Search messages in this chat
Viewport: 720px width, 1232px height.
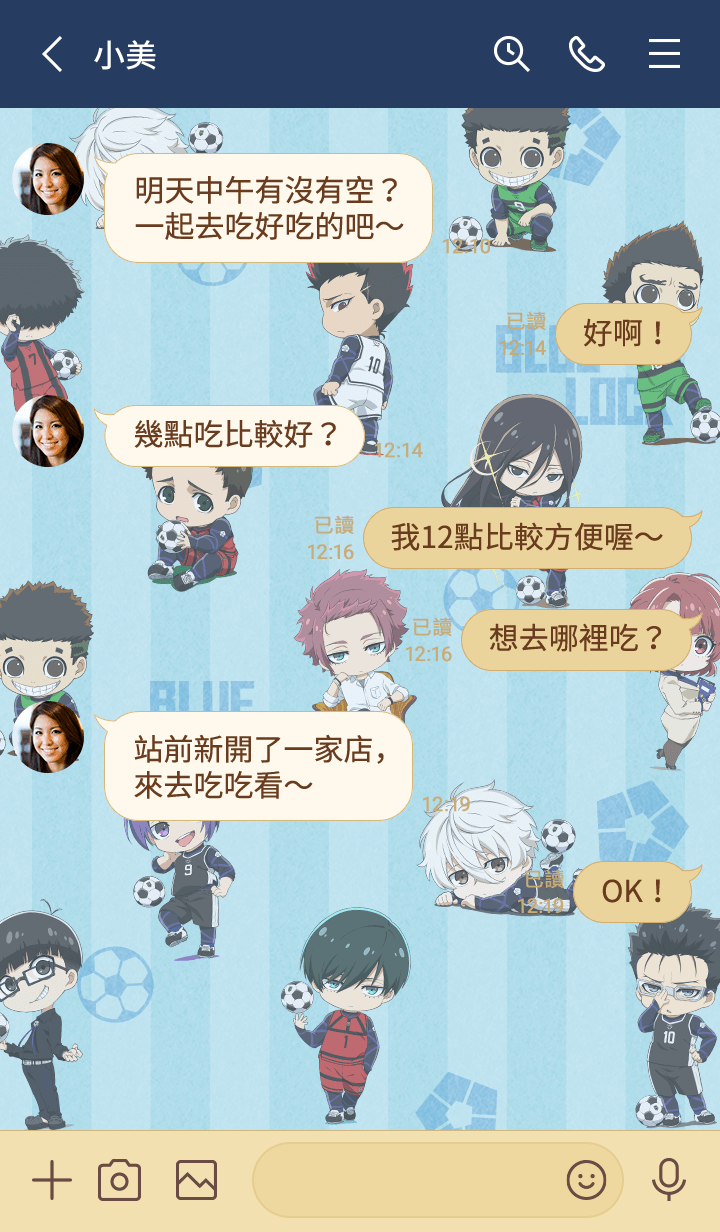coord(511,54)
